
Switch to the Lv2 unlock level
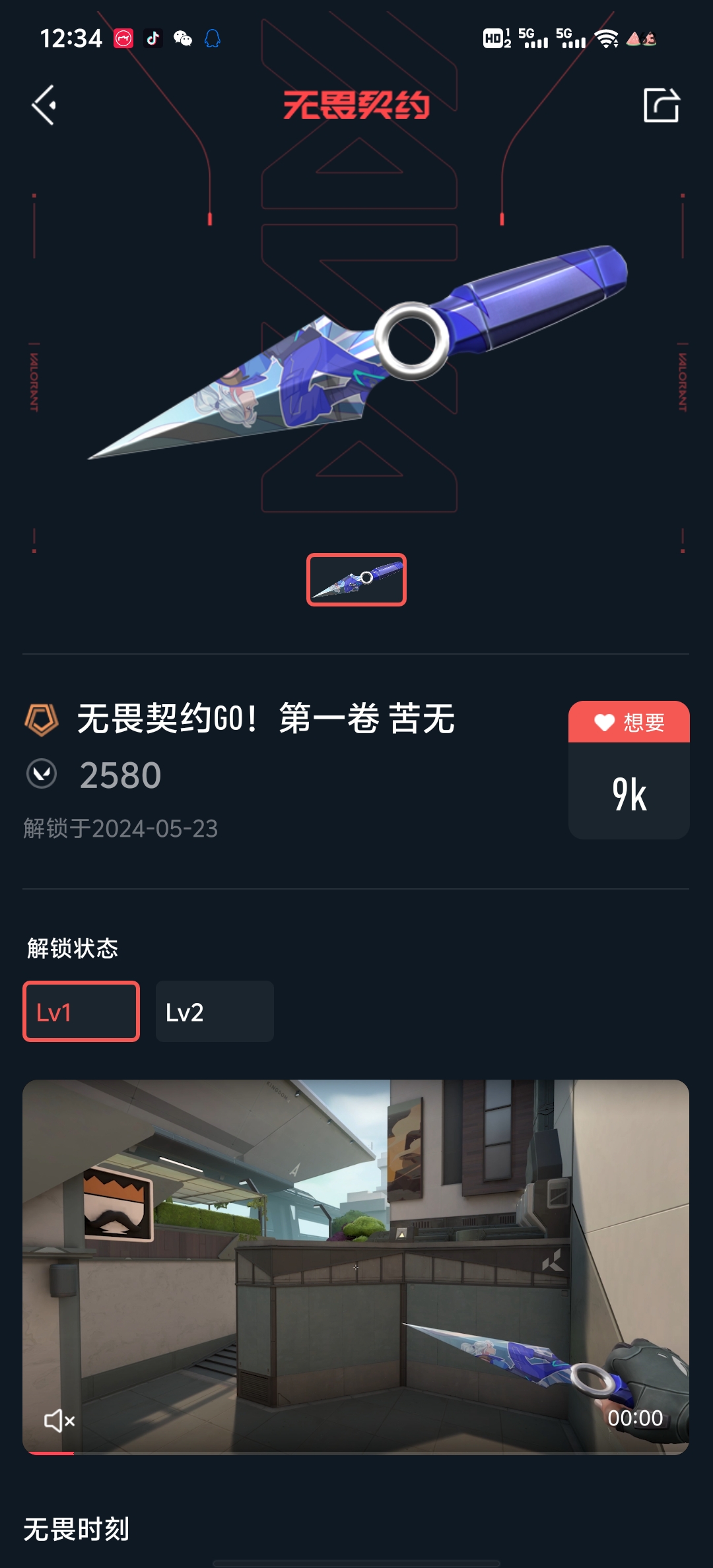coord(215,1012)
